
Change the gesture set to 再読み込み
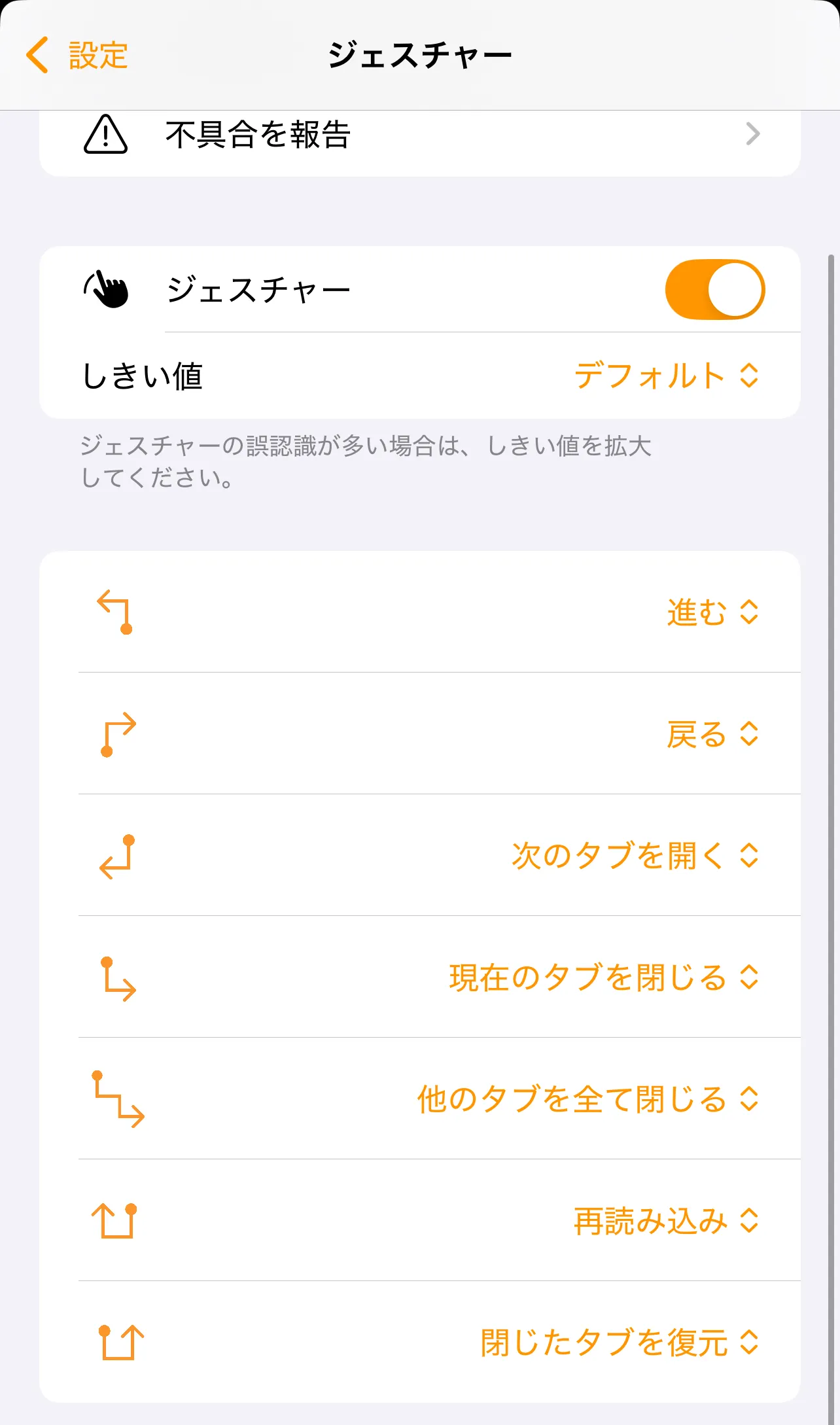[666, 1221]
